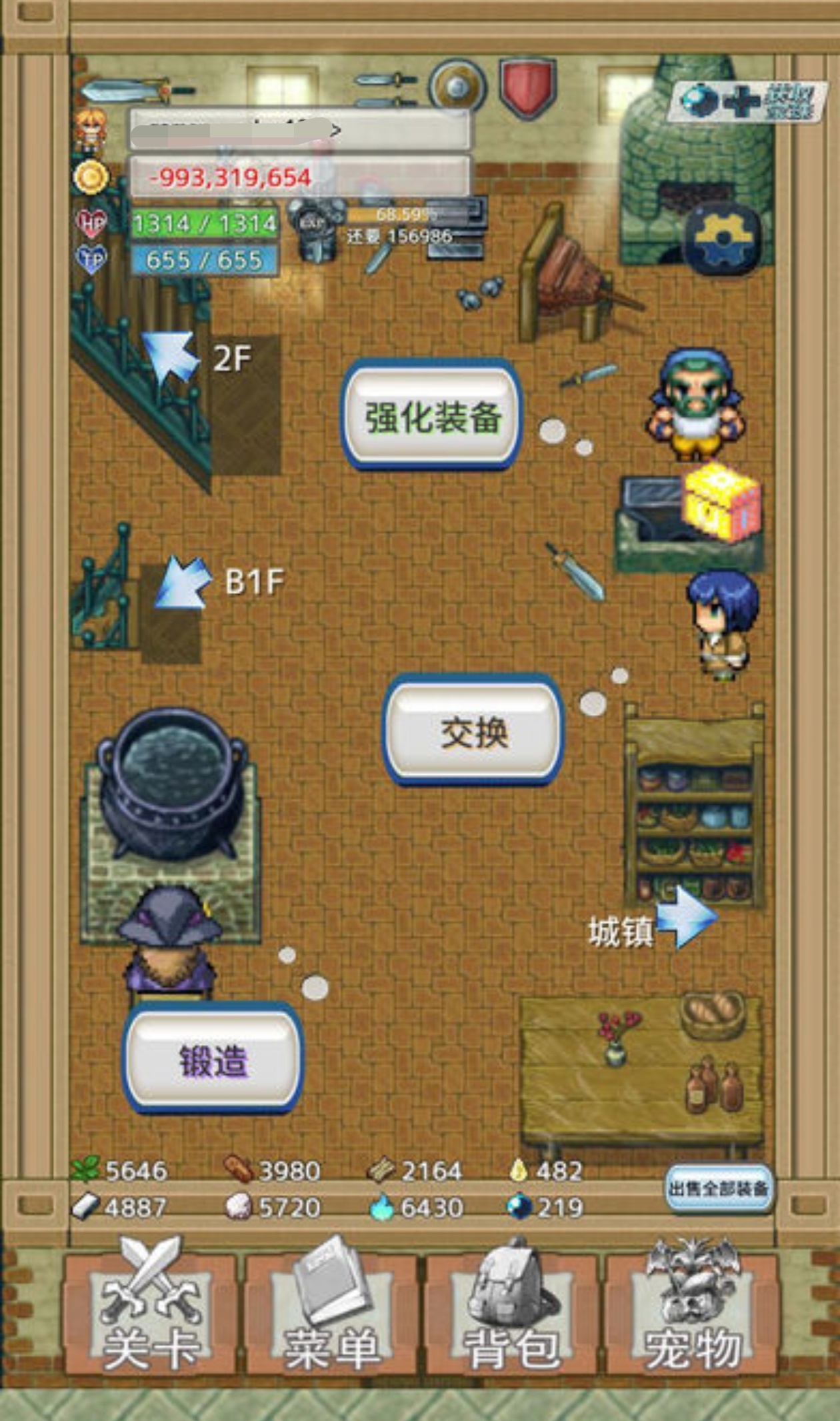Sell all equipment with 出售全部装备
840x1421 pixels.
(719, 1188)
